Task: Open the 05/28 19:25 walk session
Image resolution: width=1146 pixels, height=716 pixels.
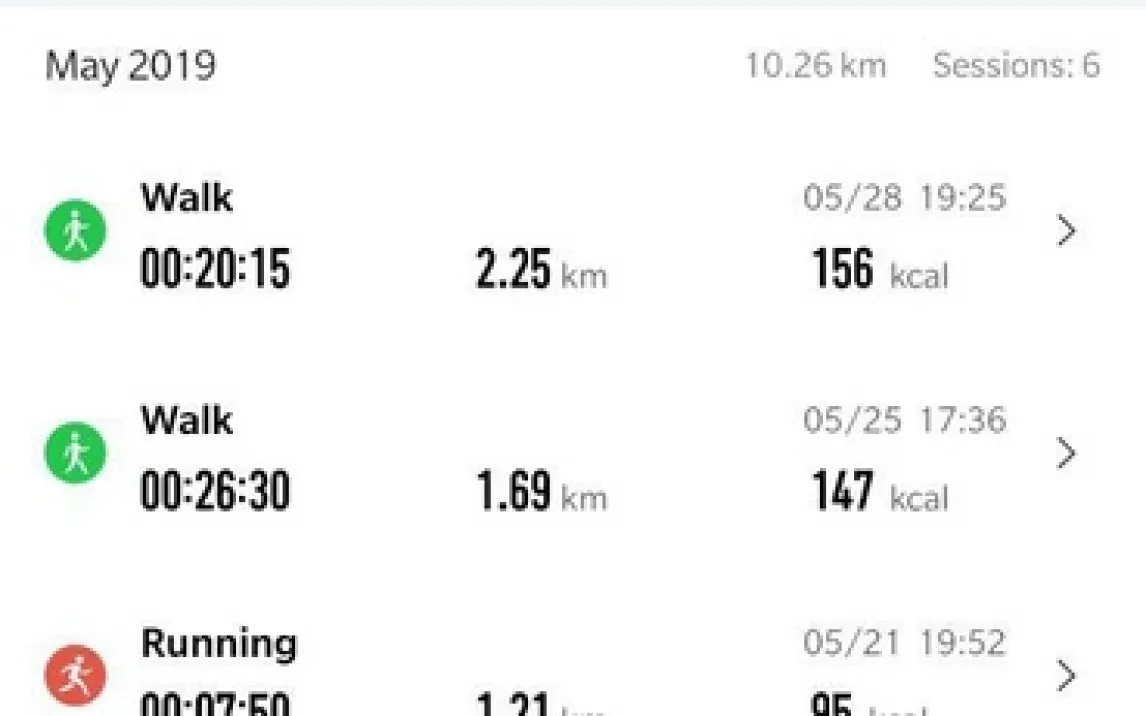Action: (1066, 232)
